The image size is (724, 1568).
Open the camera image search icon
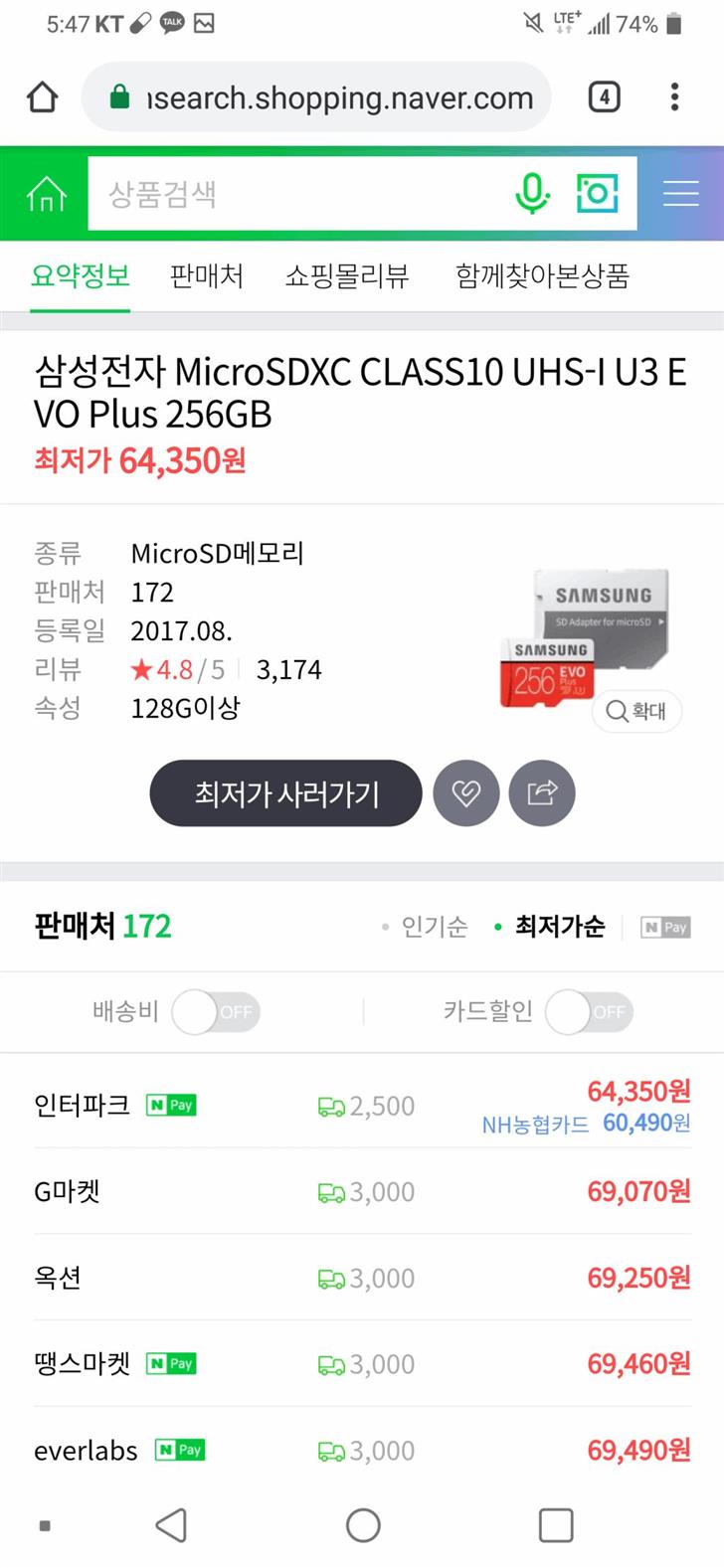597,193
